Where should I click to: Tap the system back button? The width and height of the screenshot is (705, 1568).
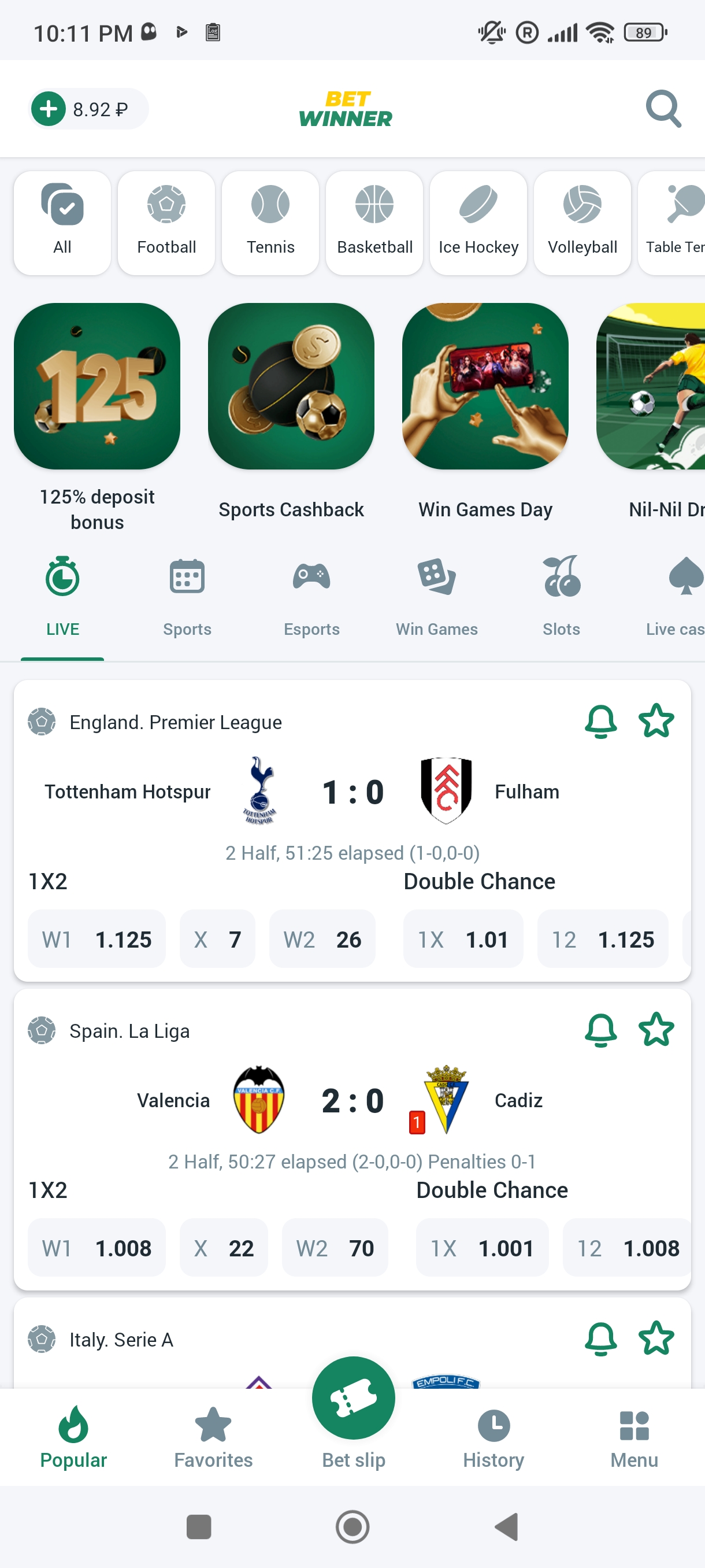click(x=506, y=1526)
